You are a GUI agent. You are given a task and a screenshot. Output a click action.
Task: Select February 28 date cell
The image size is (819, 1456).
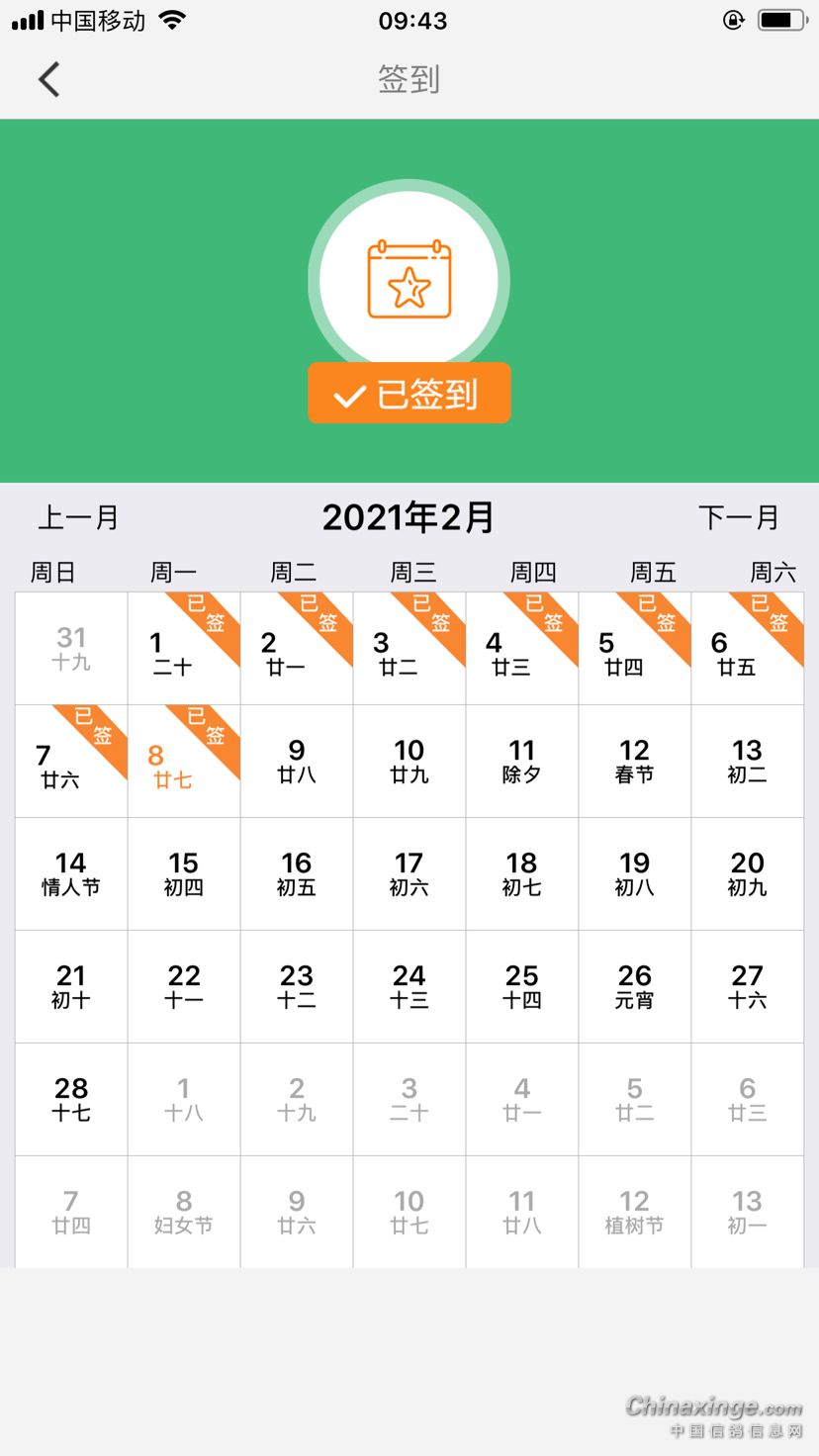point(71,1100)
